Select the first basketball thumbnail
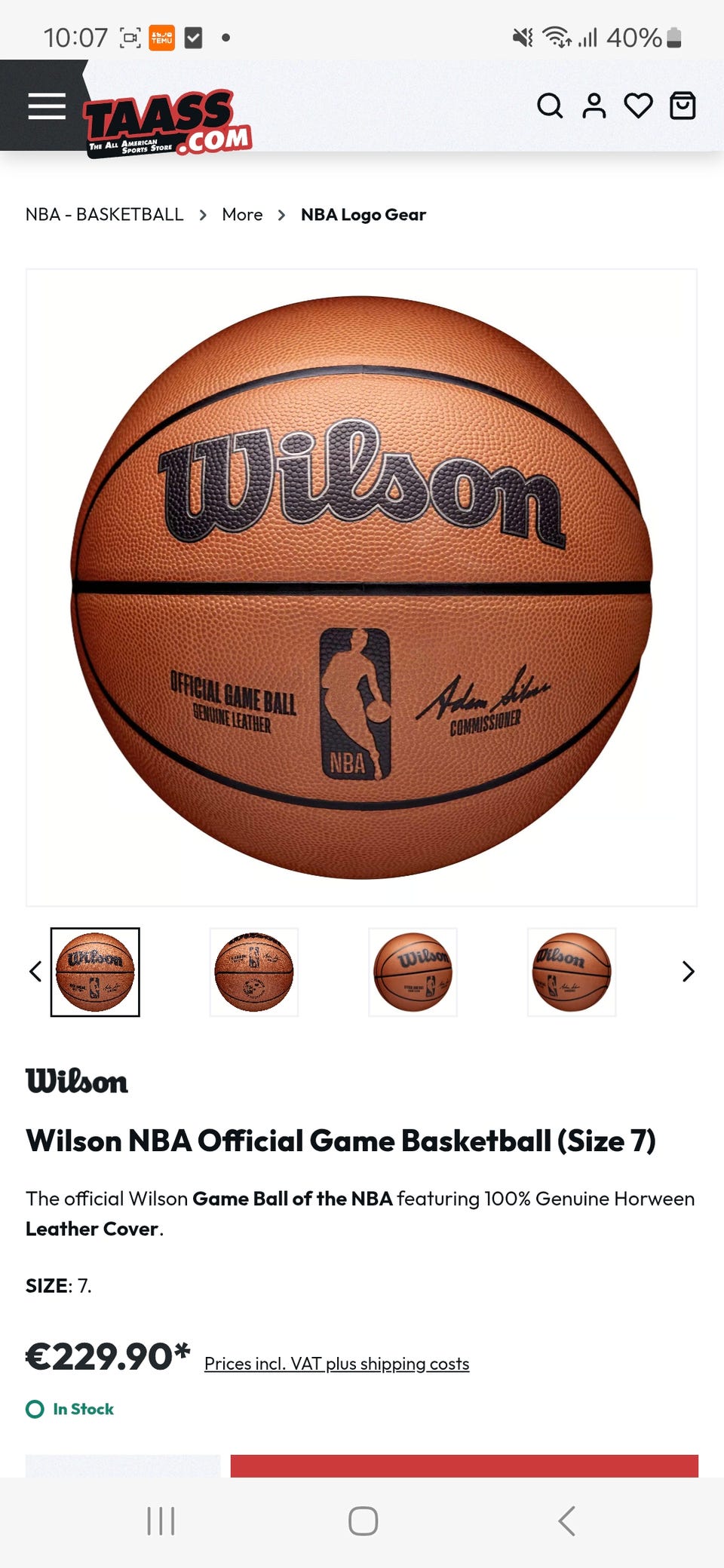Image resolution: width=724 pixels, height=1568 pixels. 95,972
